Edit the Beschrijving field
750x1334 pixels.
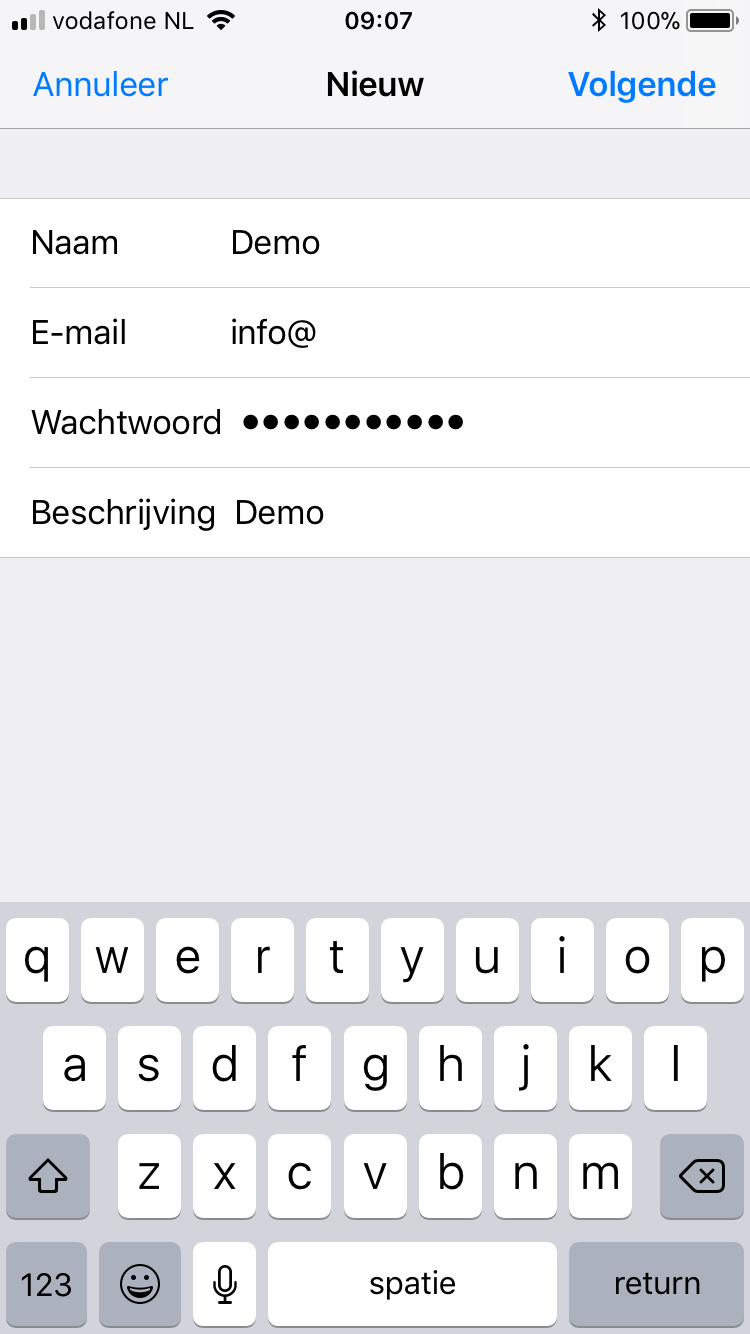480,513
